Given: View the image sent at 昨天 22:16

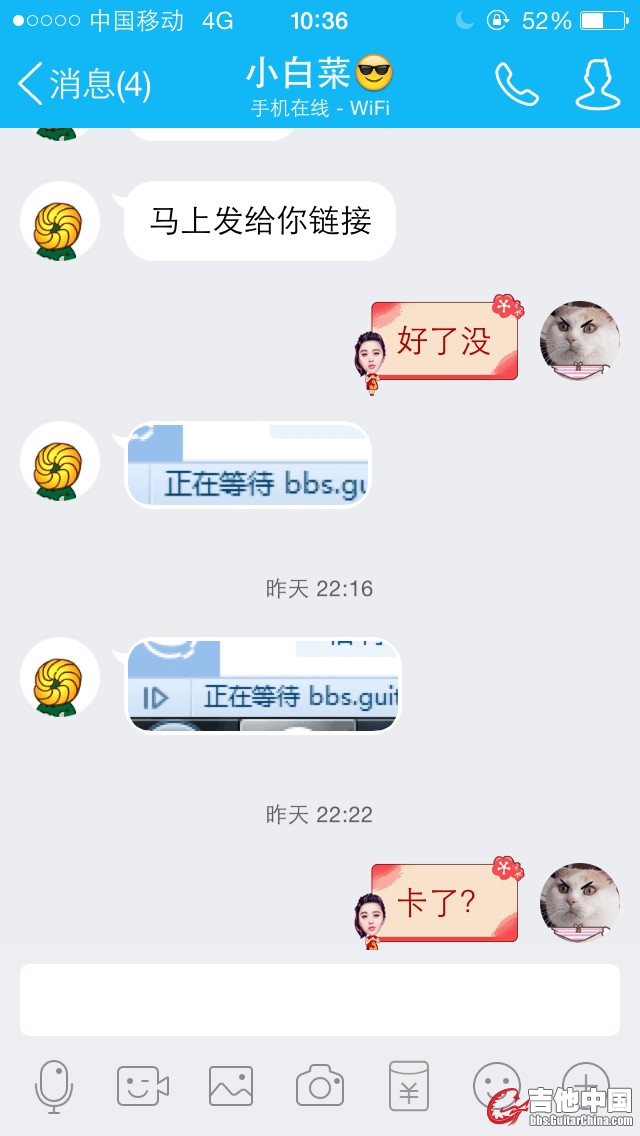Looking at the screenshot, I should [262, 686].
